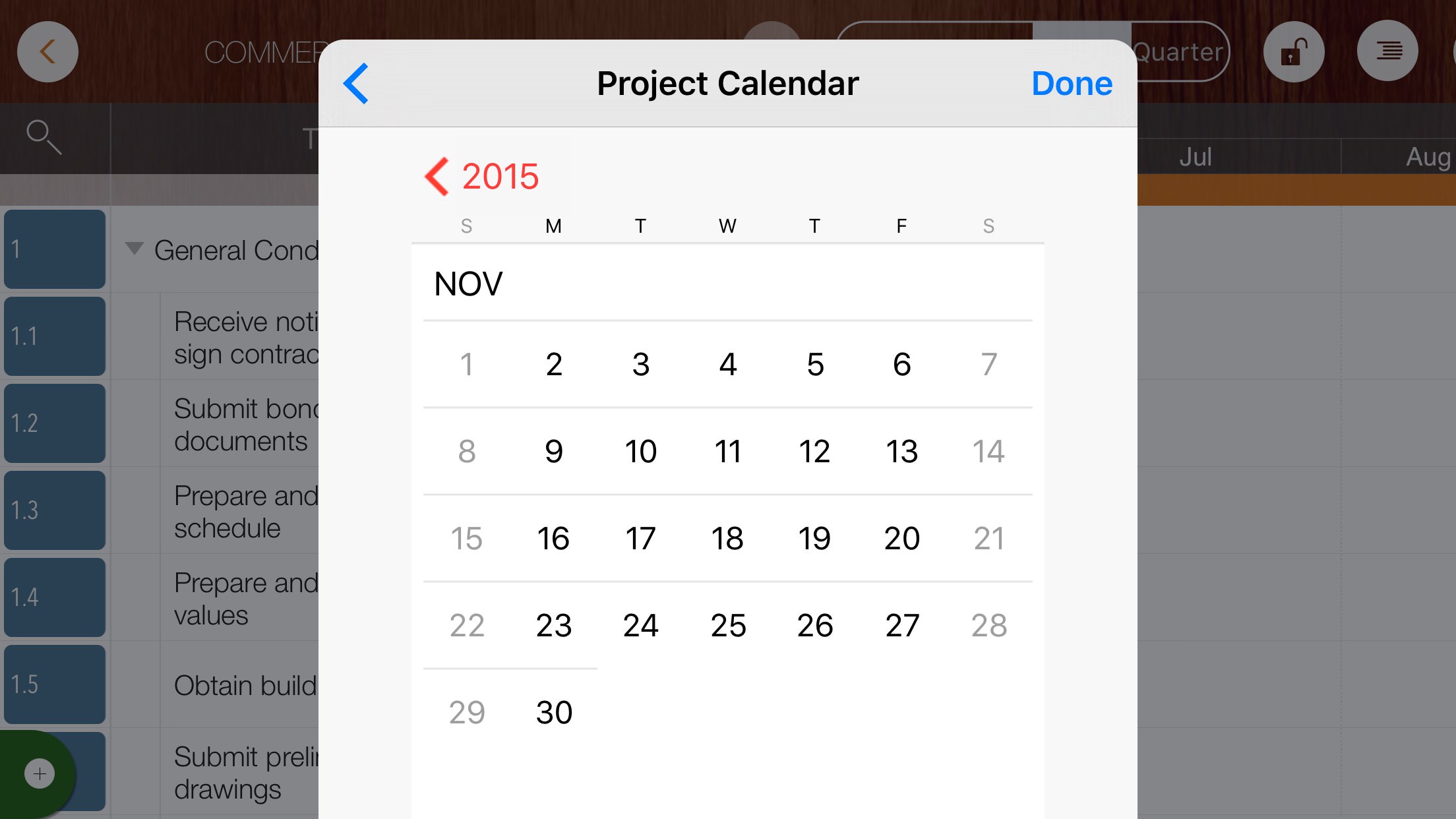
Task: Tap the main back arrow button
Action: (47, 51)
